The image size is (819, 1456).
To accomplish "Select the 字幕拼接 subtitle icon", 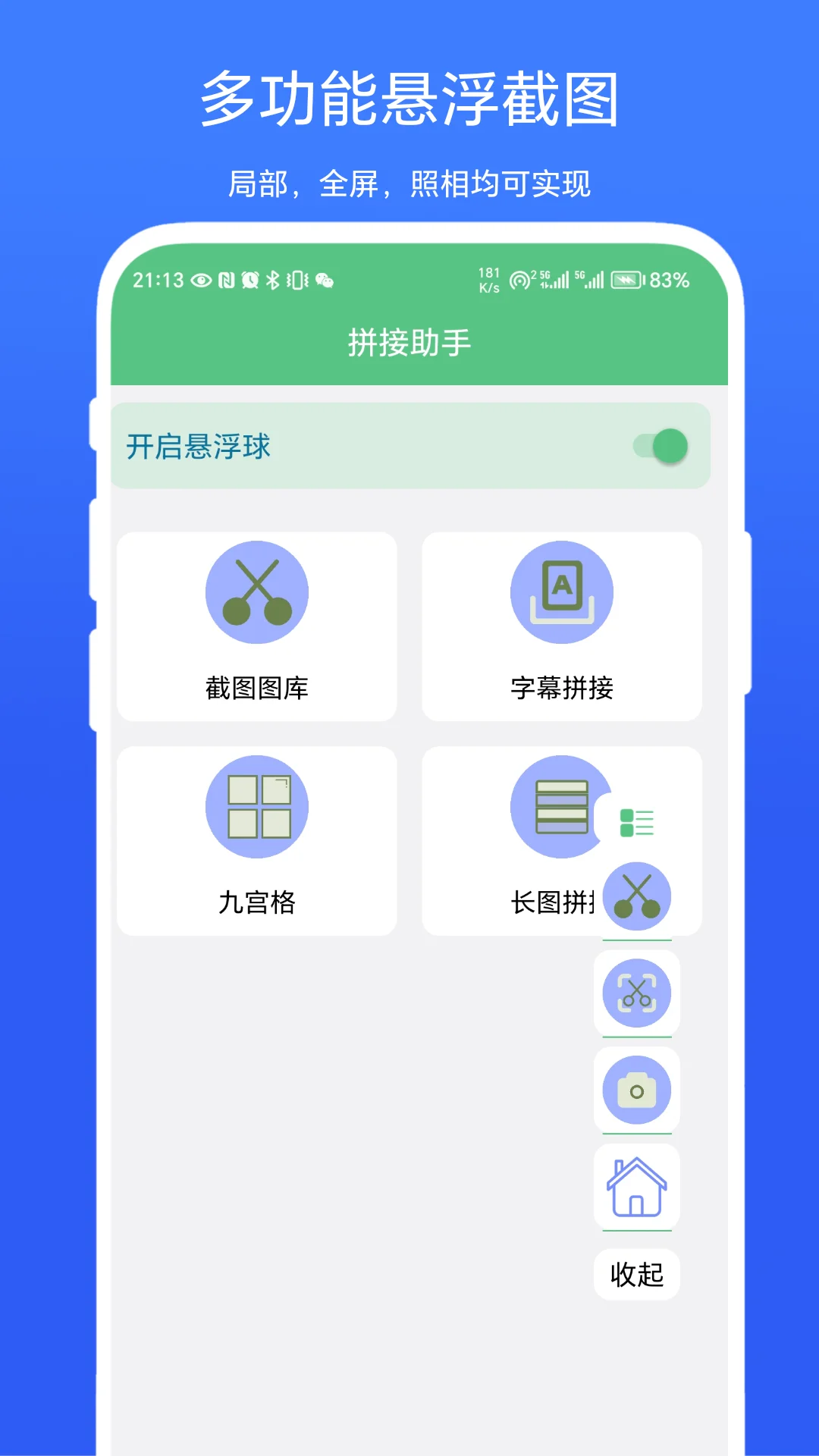I will 562,592.
